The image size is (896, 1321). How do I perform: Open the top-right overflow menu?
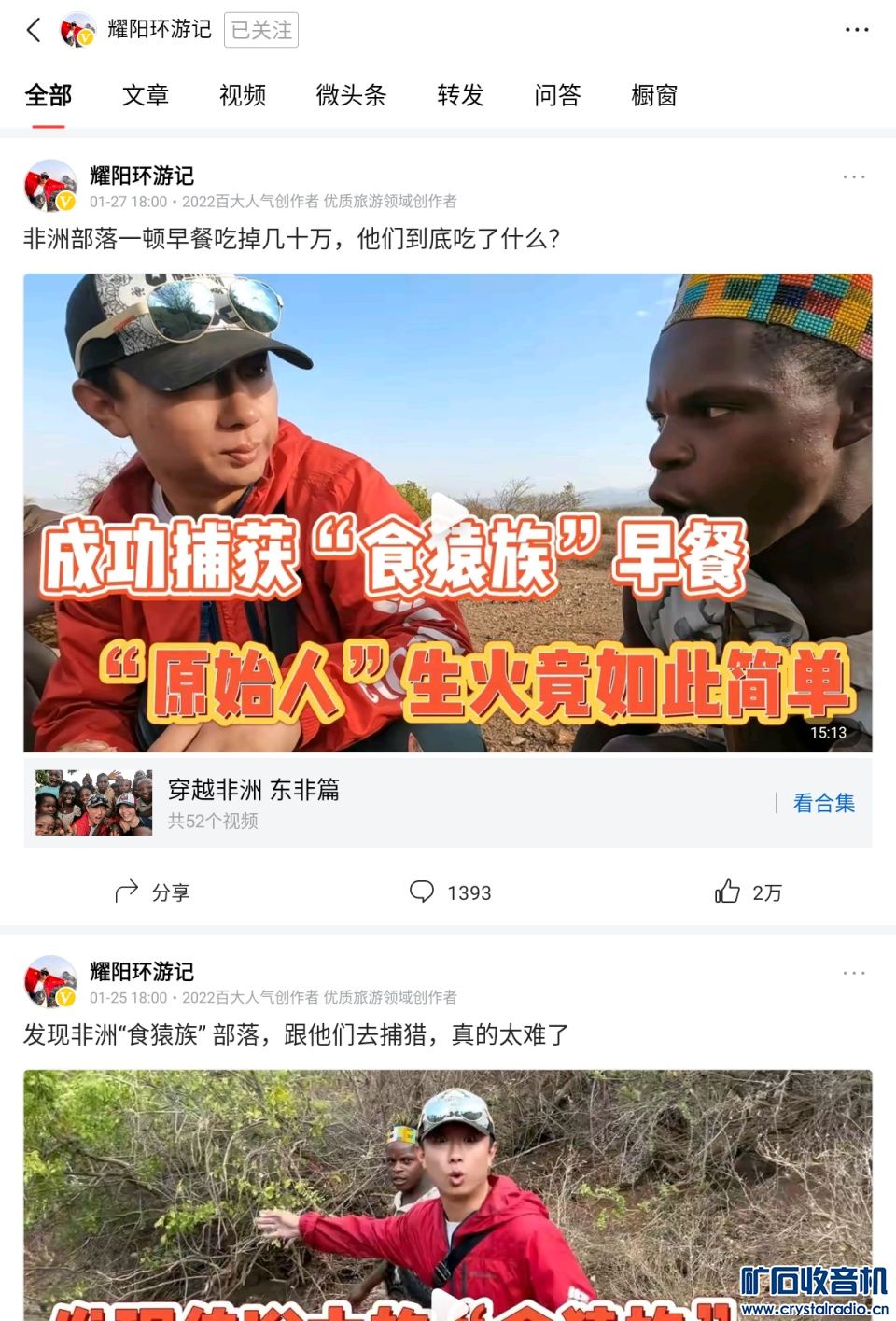tap(856, 30)
